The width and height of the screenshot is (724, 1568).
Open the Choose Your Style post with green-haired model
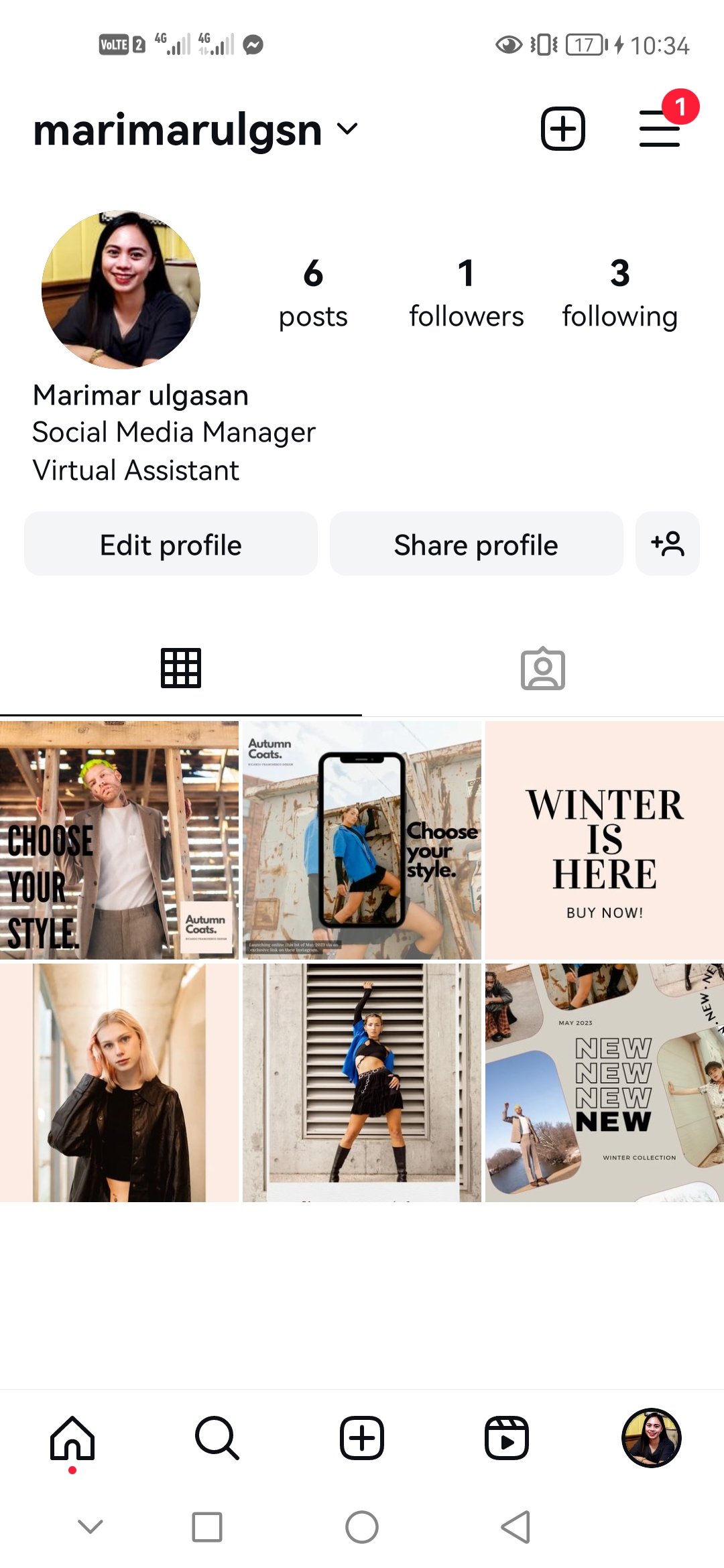click(x=119, y=840)
